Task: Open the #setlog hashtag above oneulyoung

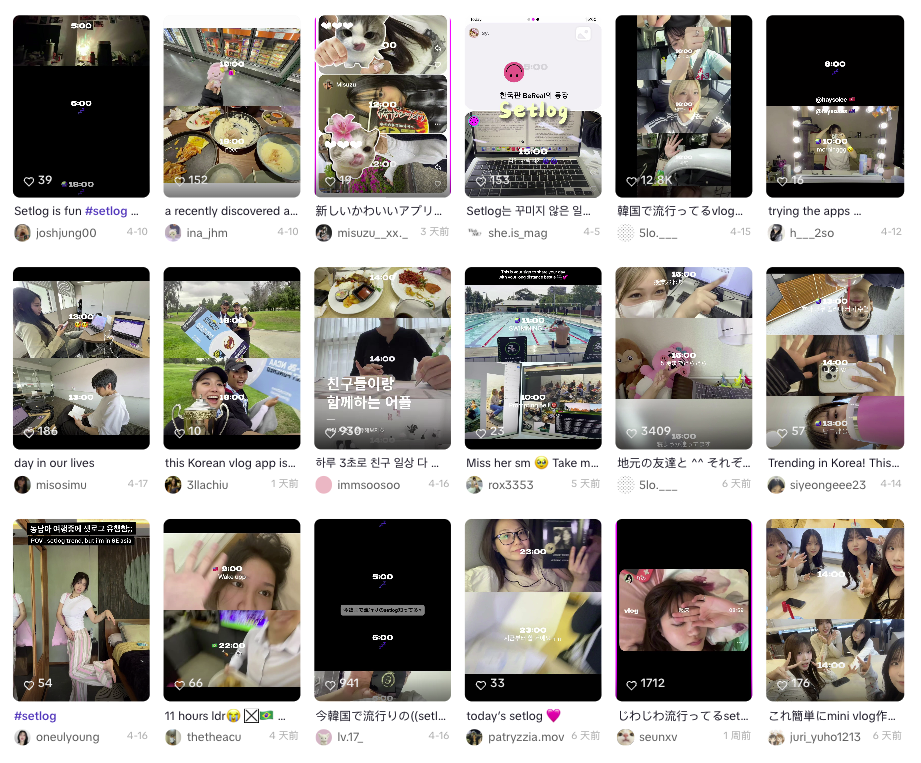Action: tap(35, 716)
